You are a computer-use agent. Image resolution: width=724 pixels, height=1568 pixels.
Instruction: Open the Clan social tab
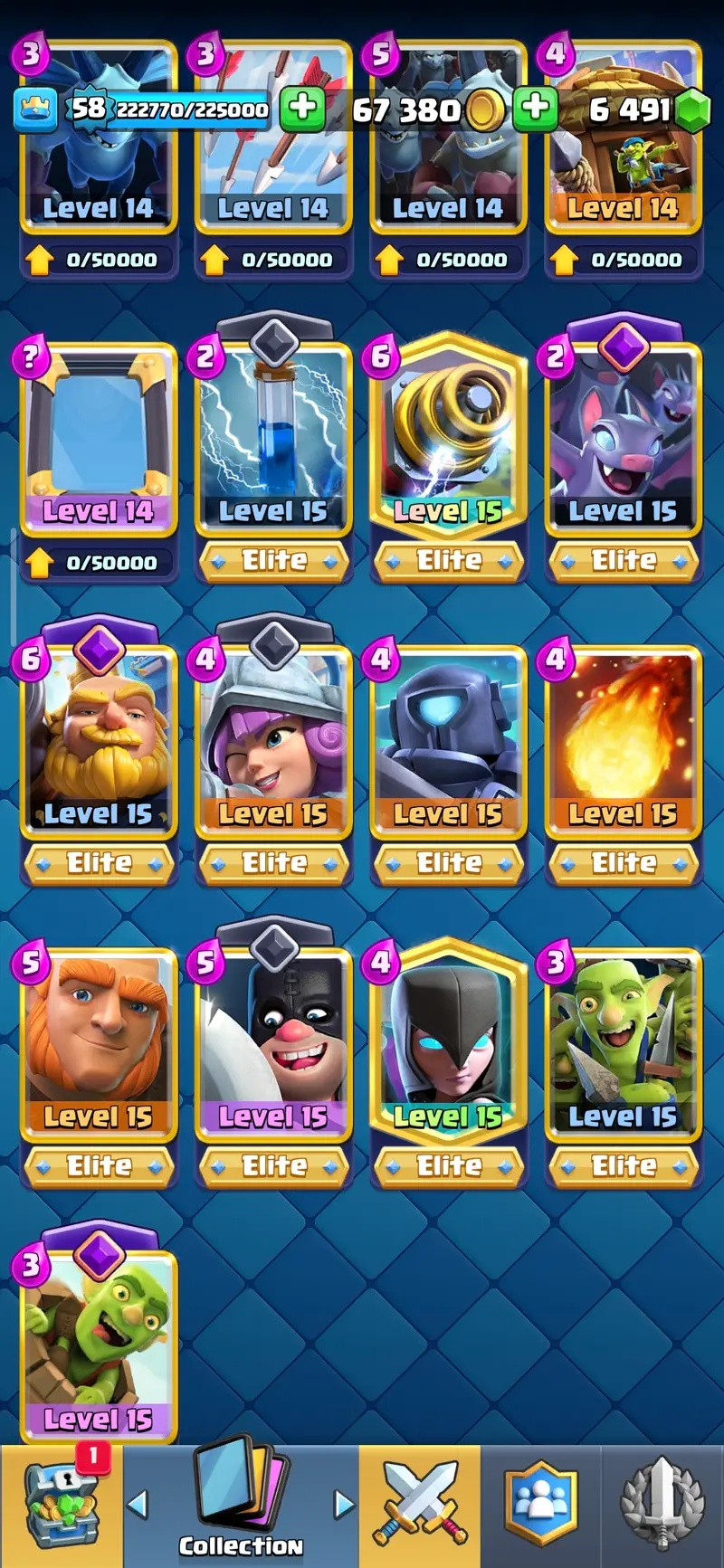coord(540,1506)
